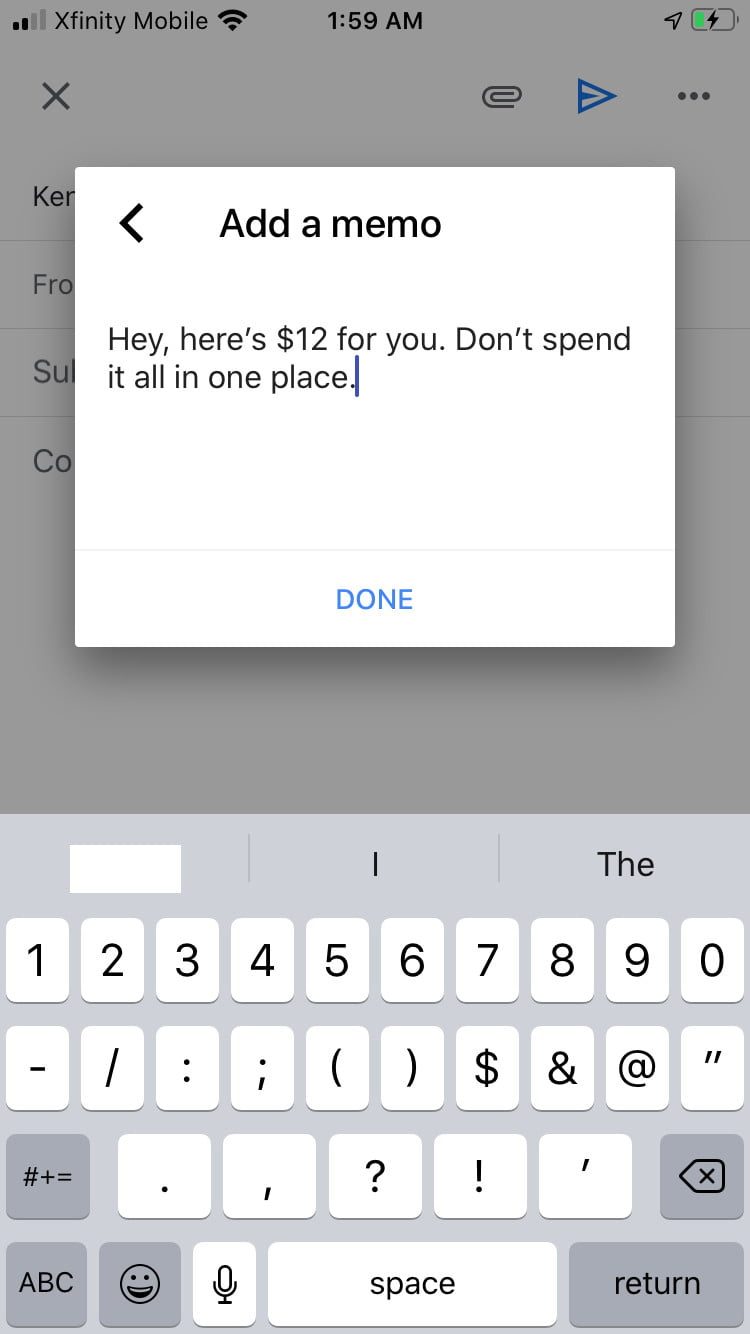The image size is (750, 1334).
Task: Tap the space bar
Action: 412,1284
